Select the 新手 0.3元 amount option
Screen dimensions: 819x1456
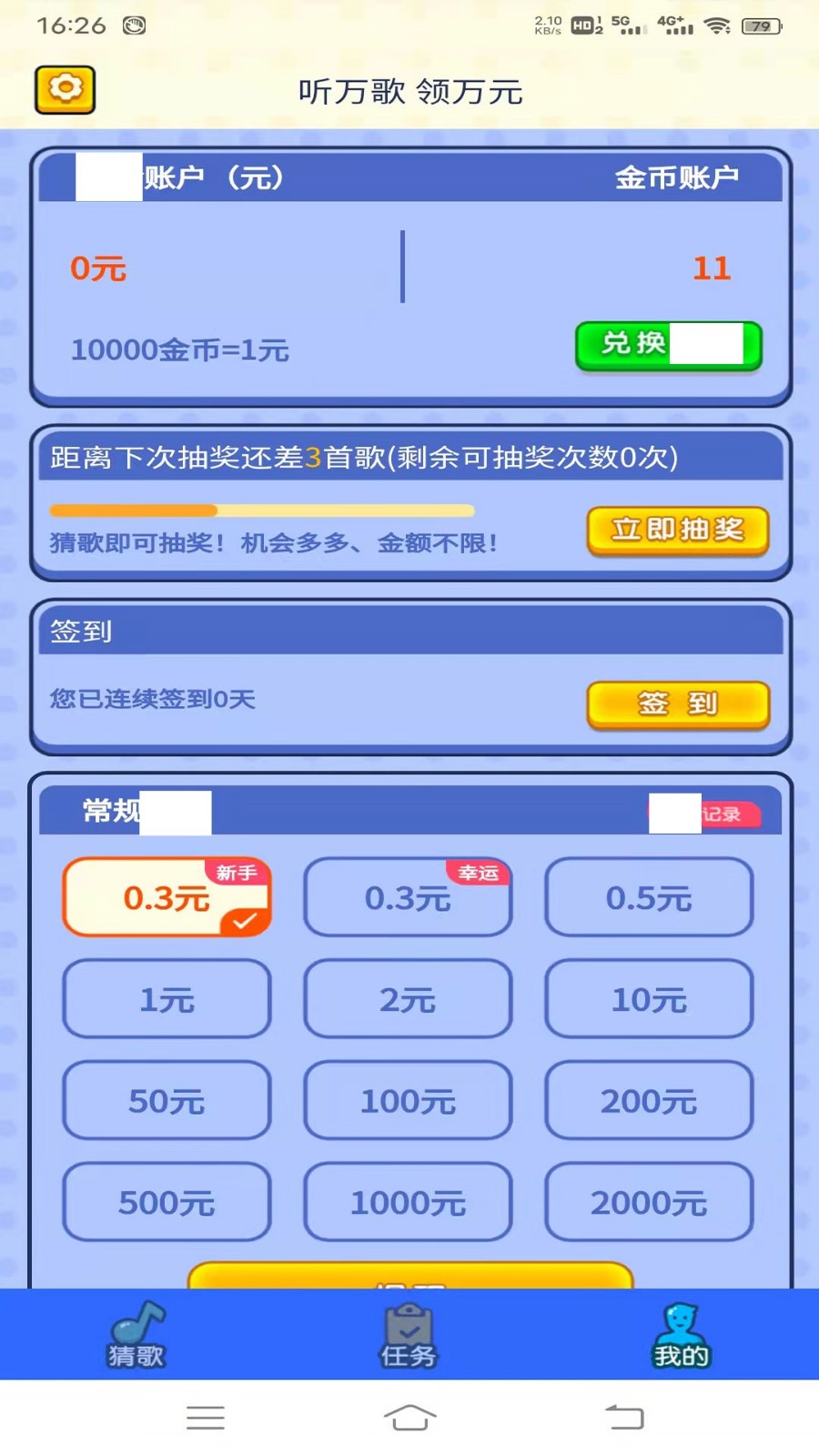coord(167,898)
